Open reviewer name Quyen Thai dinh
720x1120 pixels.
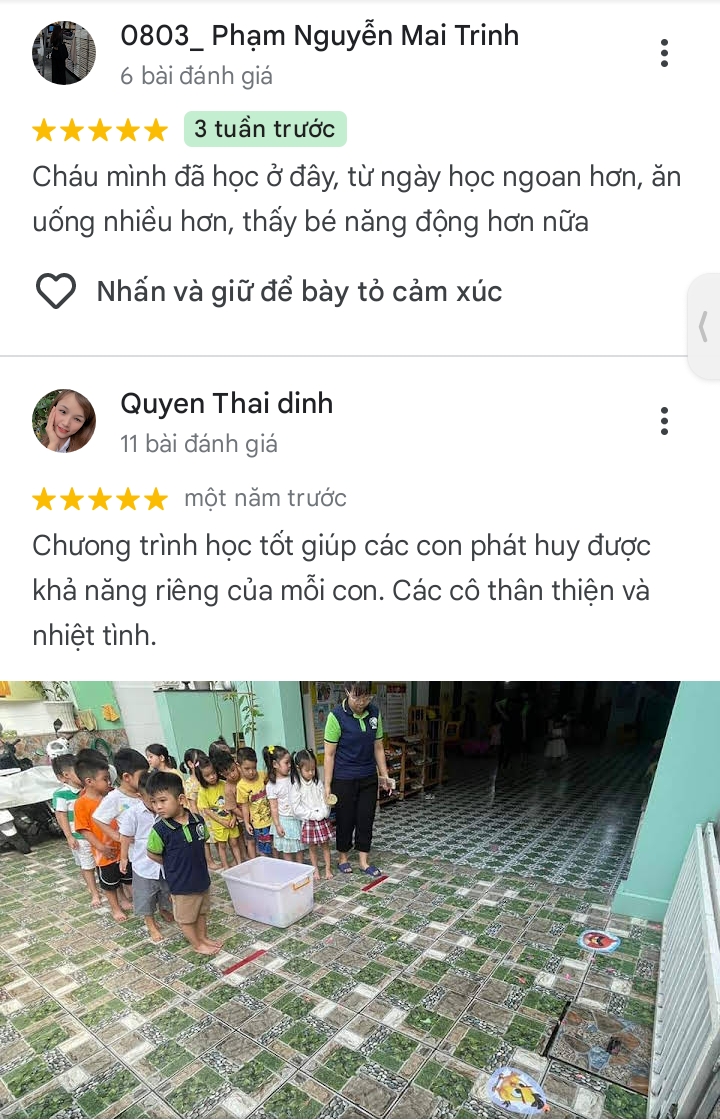click(227, 404)
